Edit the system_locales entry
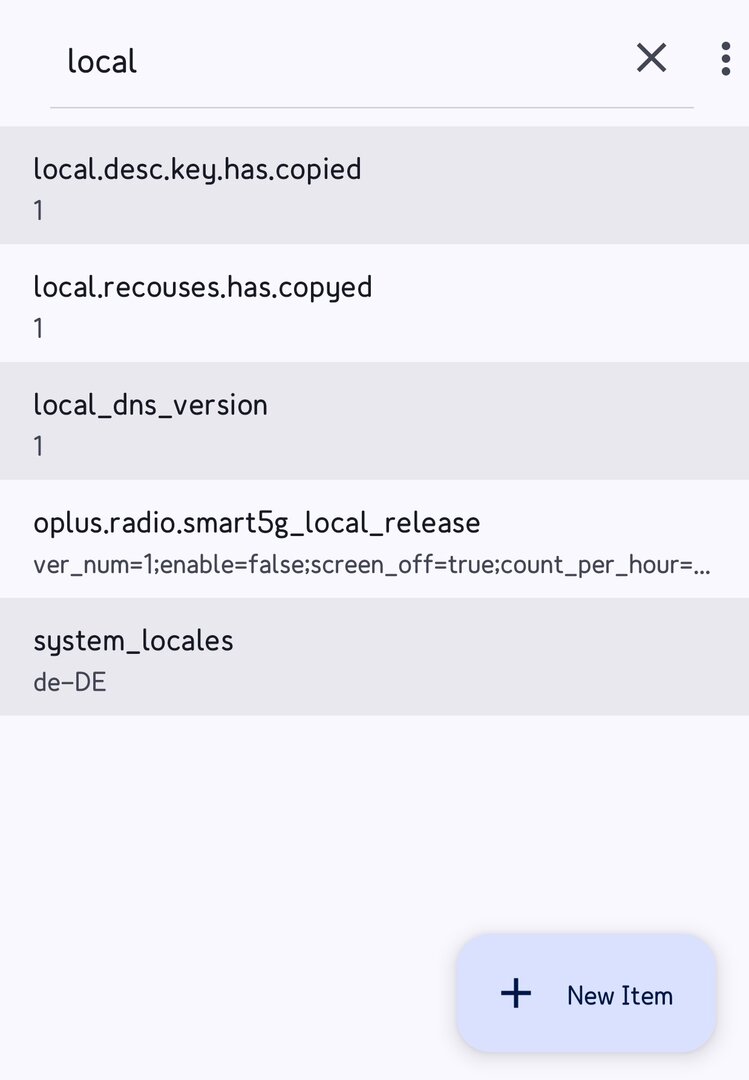The height and width of the screenshot is (1080, 749). pyautogui.click(x=374, y=657)
